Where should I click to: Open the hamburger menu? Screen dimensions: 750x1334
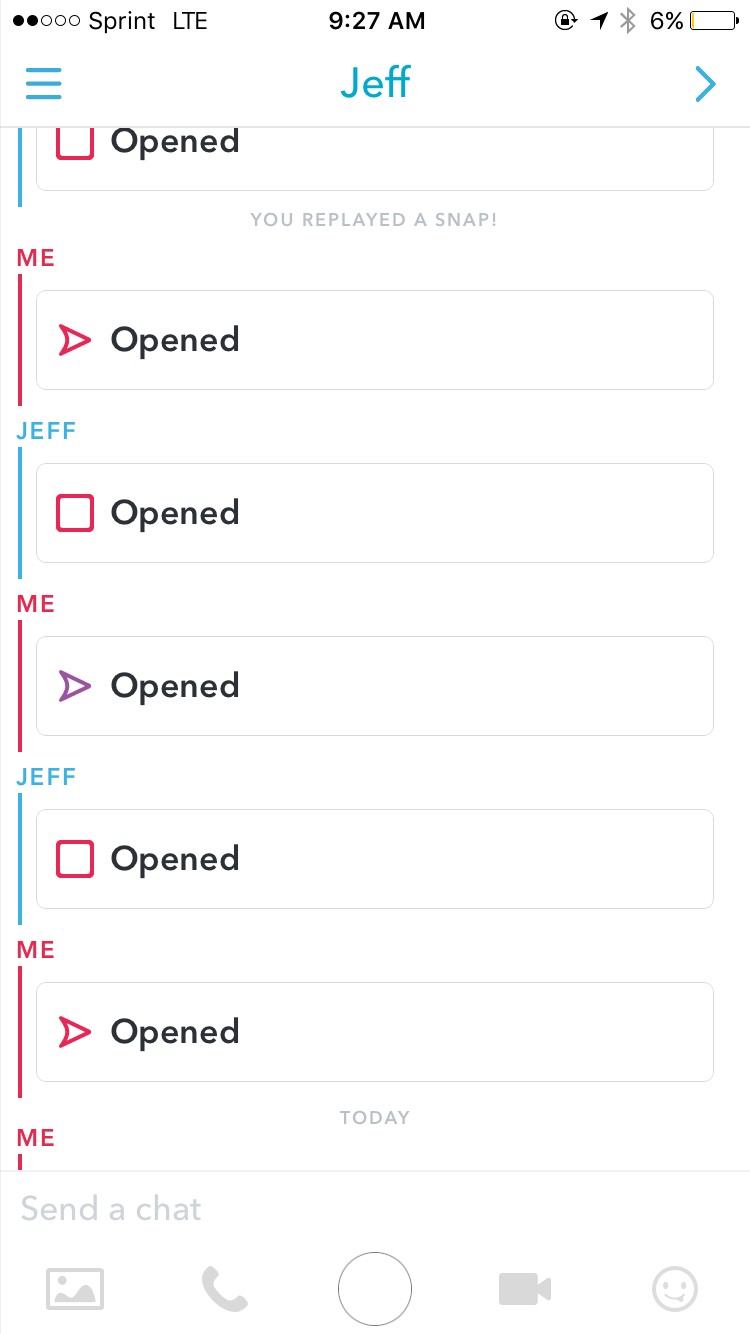coord(44,84)
